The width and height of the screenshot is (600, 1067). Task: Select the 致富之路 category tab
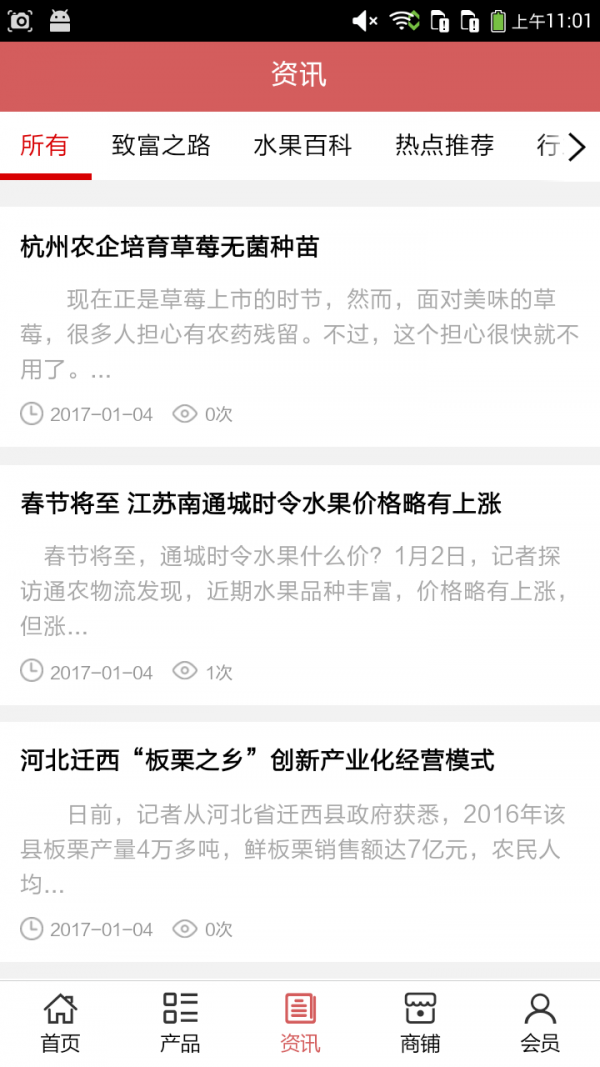161,146
